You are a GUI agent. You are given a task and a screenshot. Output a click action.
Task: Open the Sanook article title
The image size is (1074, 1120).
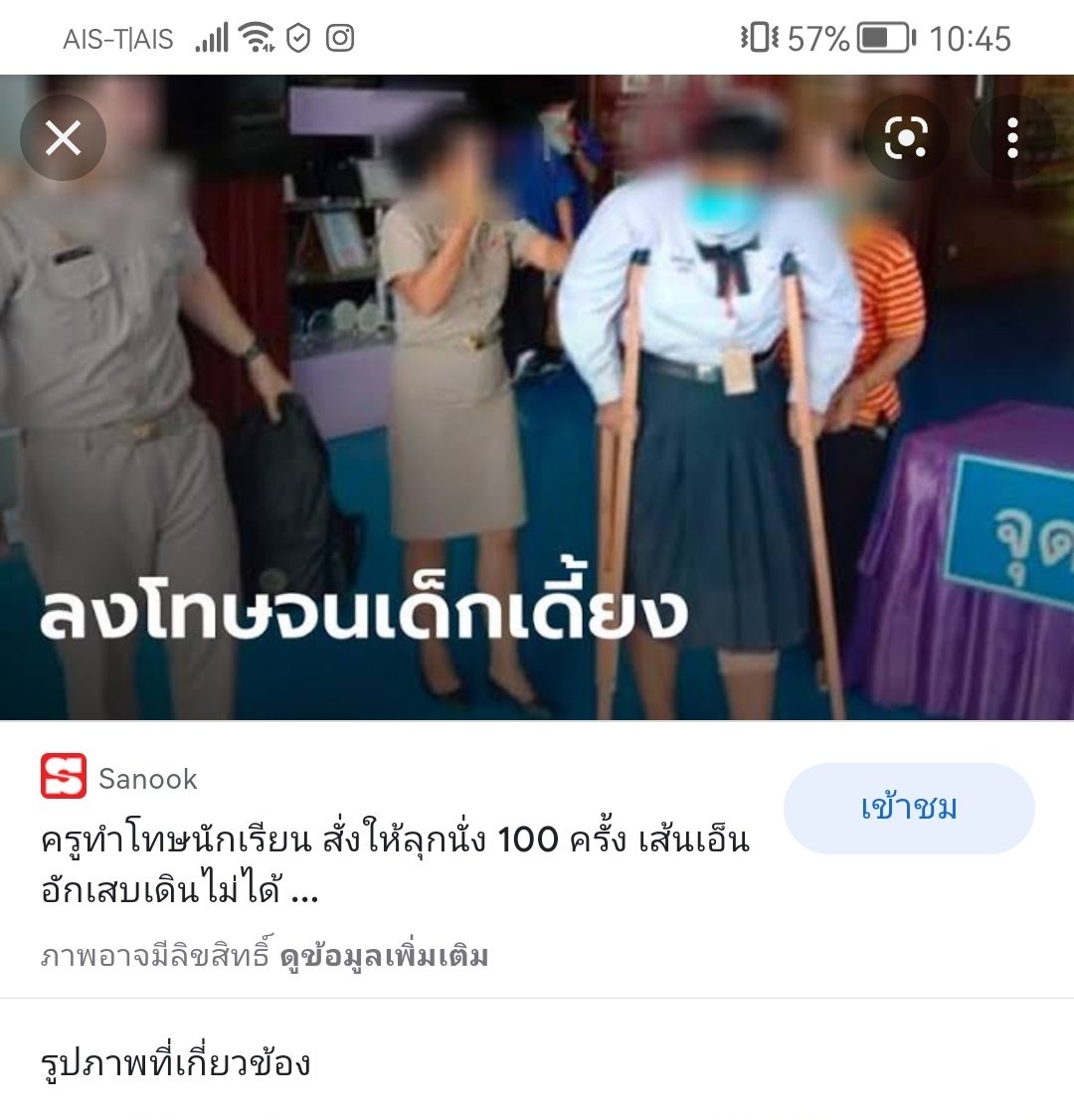[395, 864]
